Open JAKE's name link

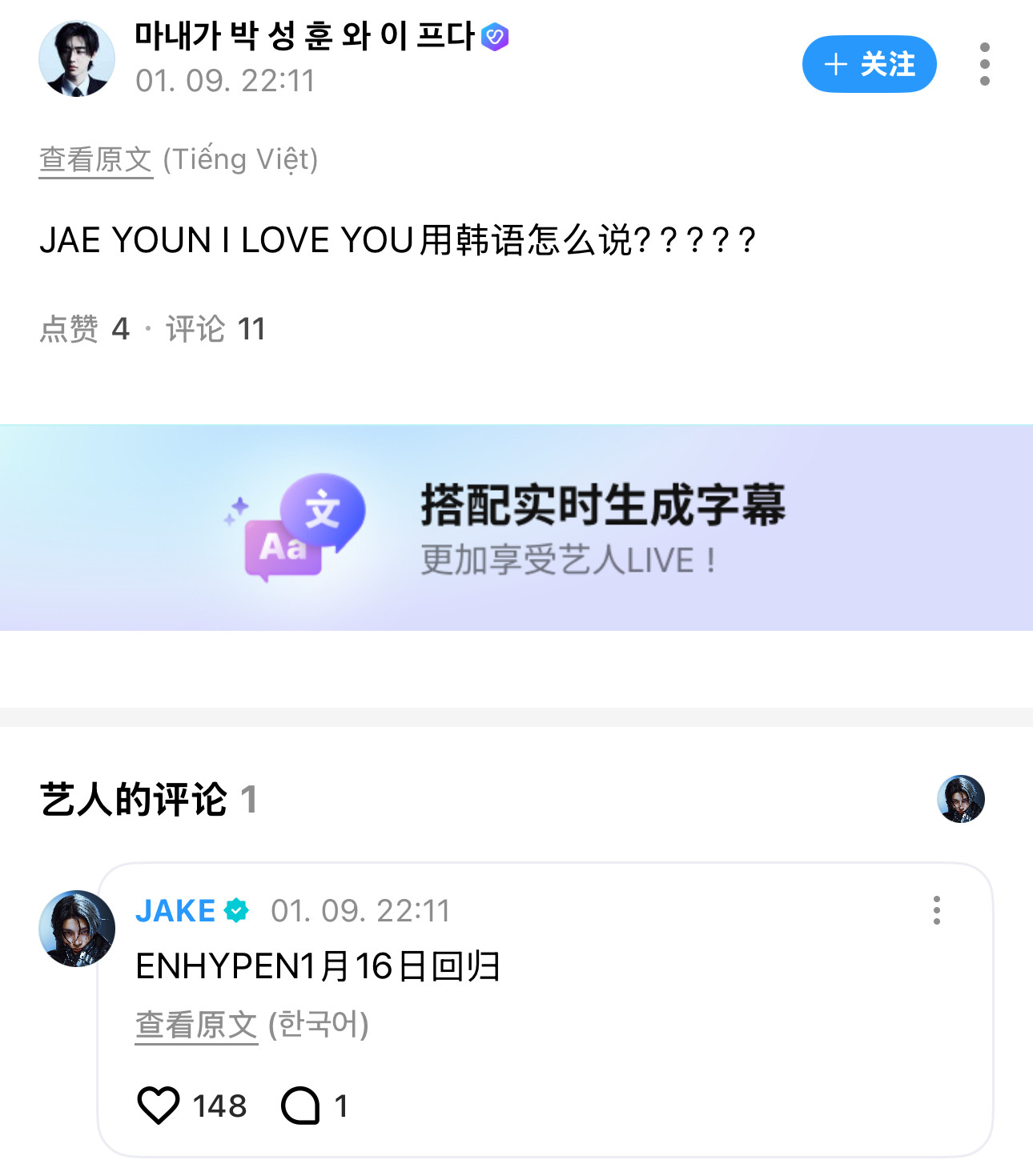(175, 911)
